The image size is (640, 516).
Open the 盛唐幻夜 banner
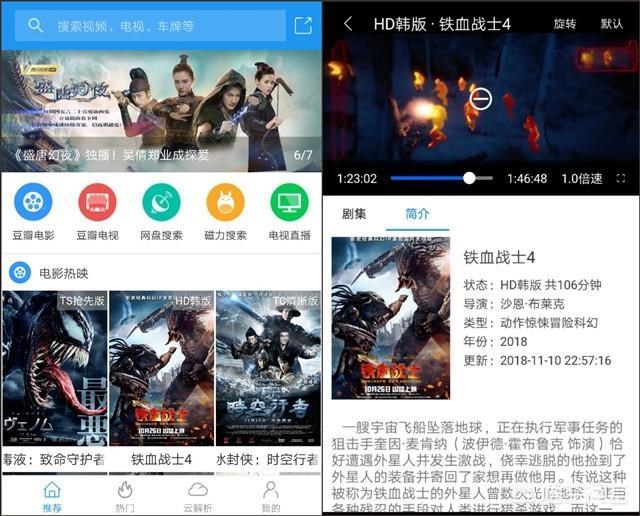[161, 112]
